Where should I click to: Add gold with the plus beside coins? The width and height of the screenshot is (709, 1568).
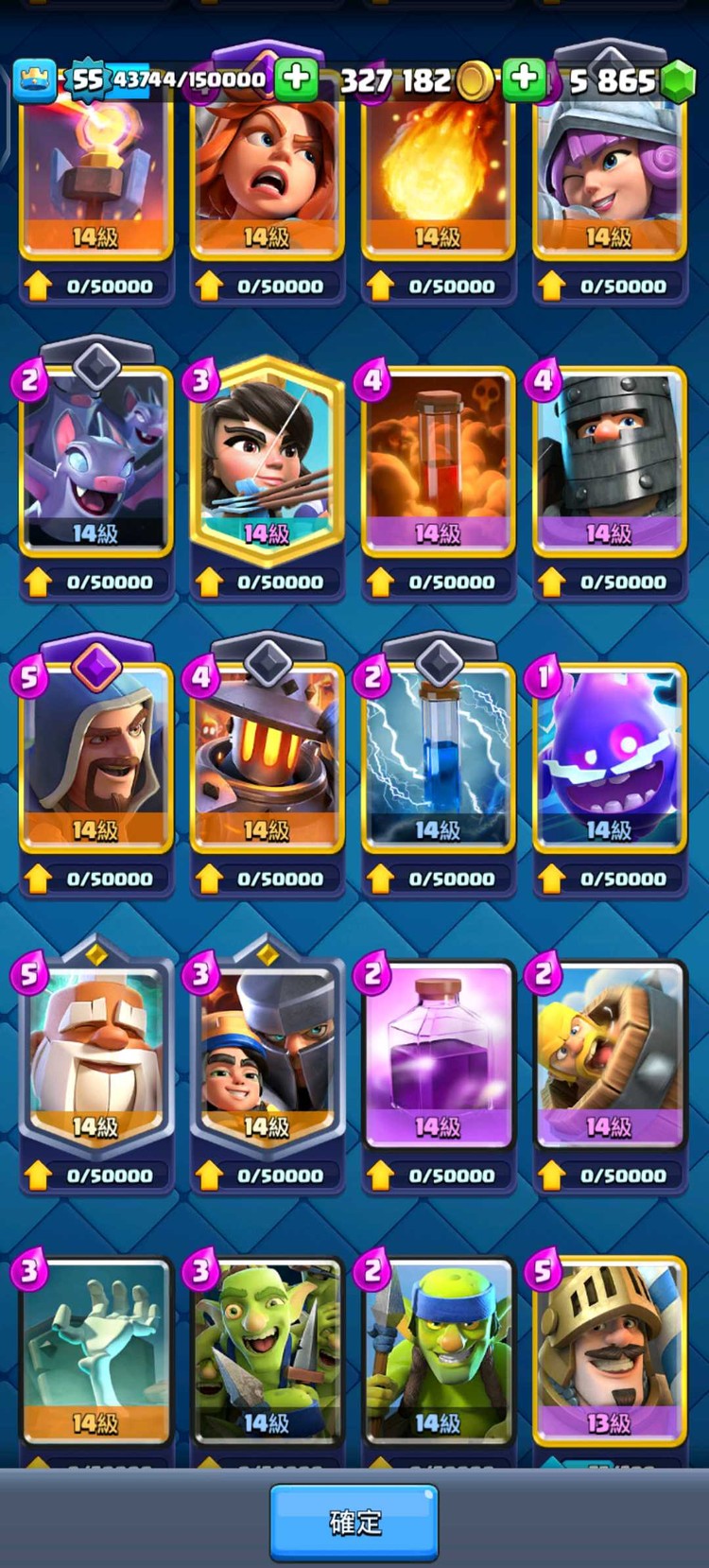524,80
